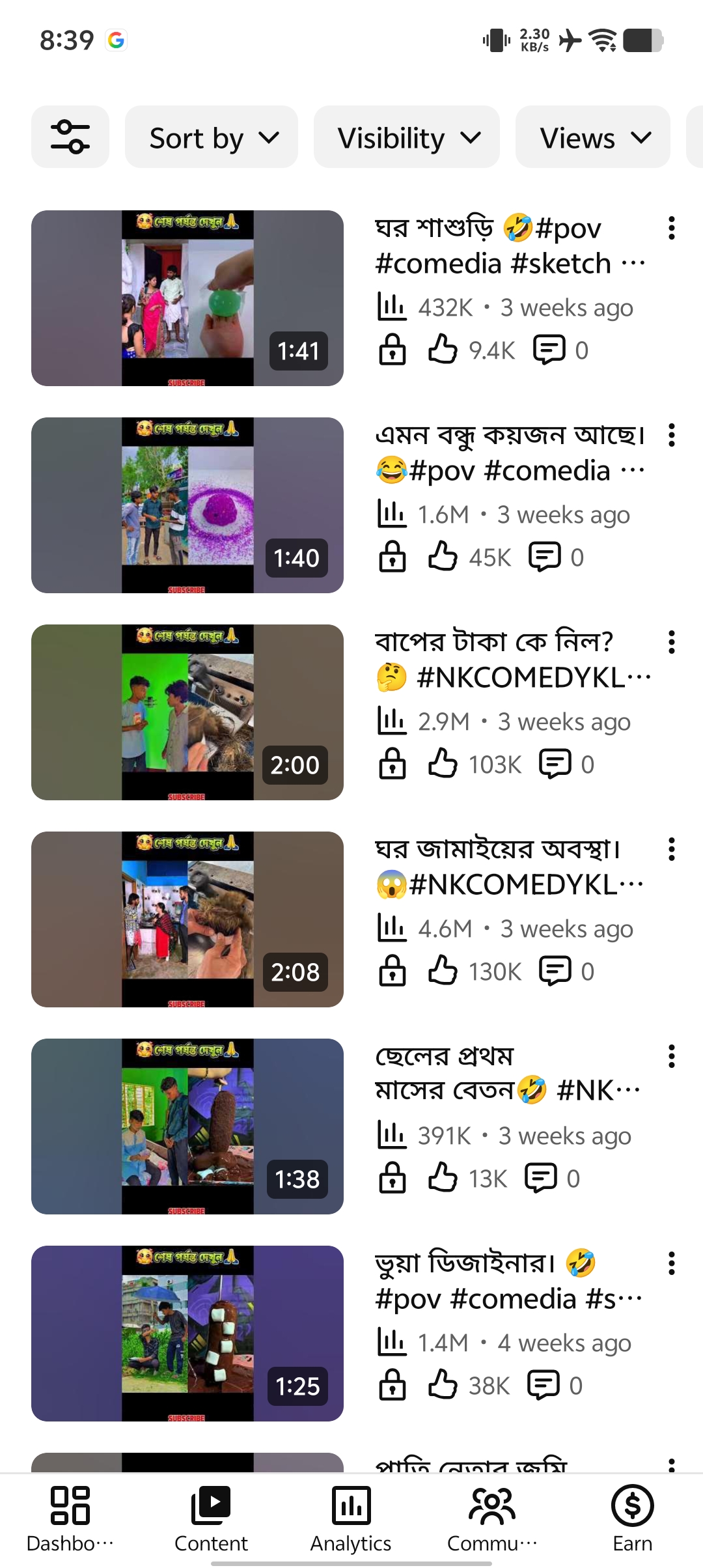703x1568 pixels.
Task: Open the Visibility filter chip
Action: click(x=407, y=137)
